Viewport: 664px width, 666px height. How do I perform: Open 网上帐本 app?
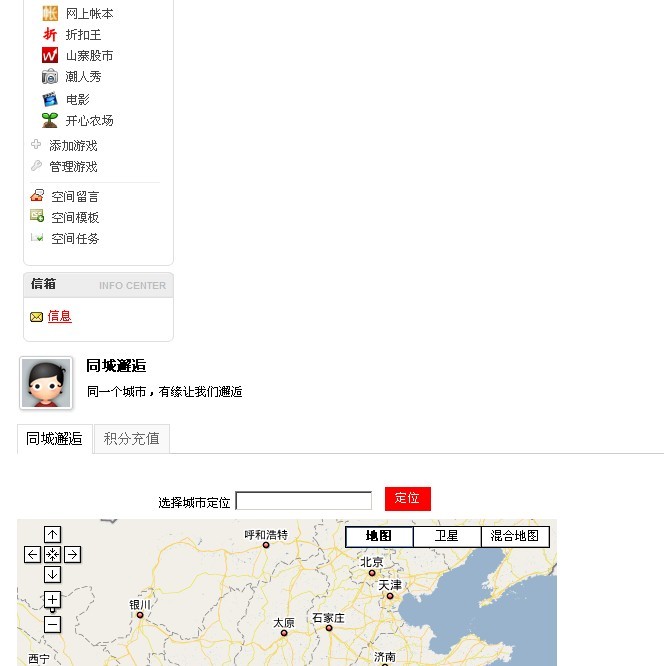(88, 14)
